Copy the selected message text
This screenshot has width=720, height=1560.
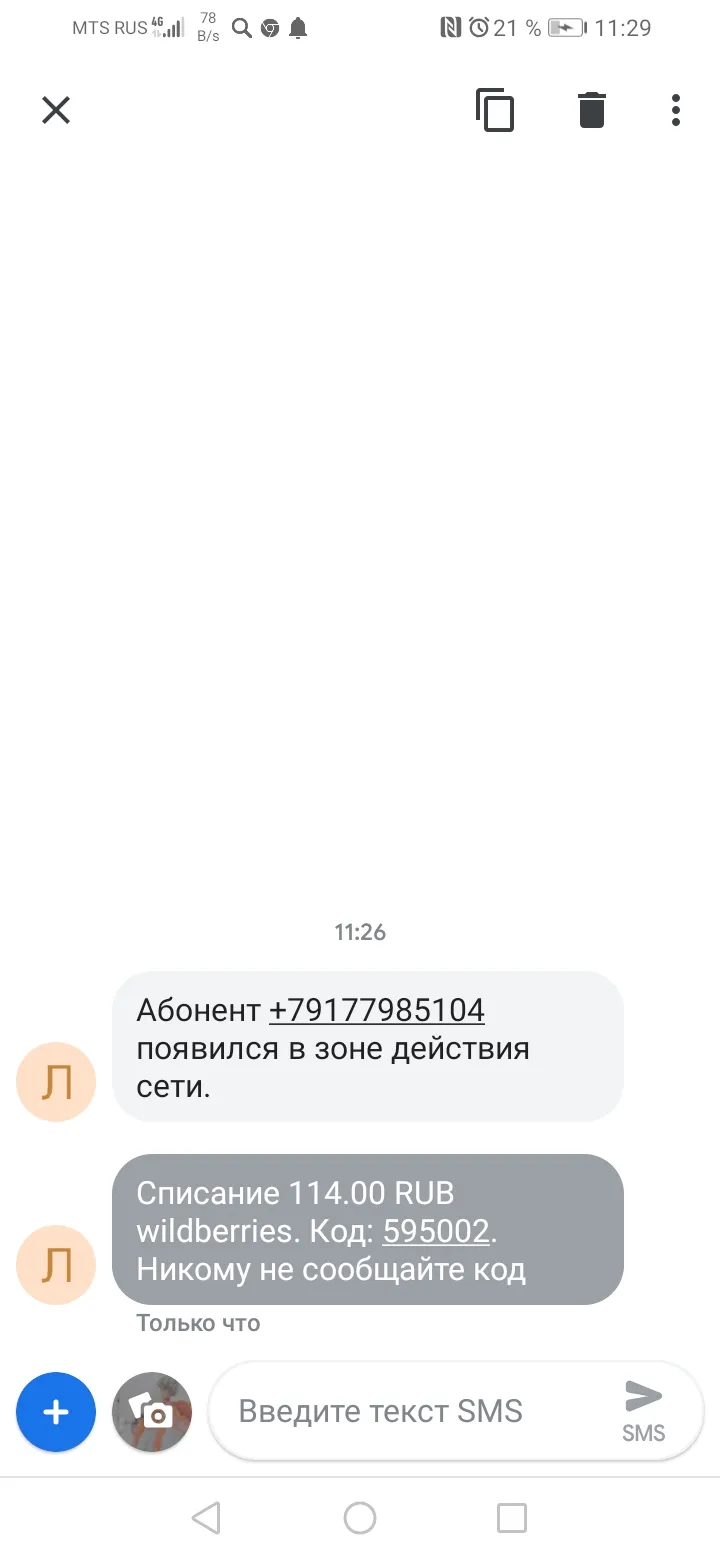pos(494,110)
